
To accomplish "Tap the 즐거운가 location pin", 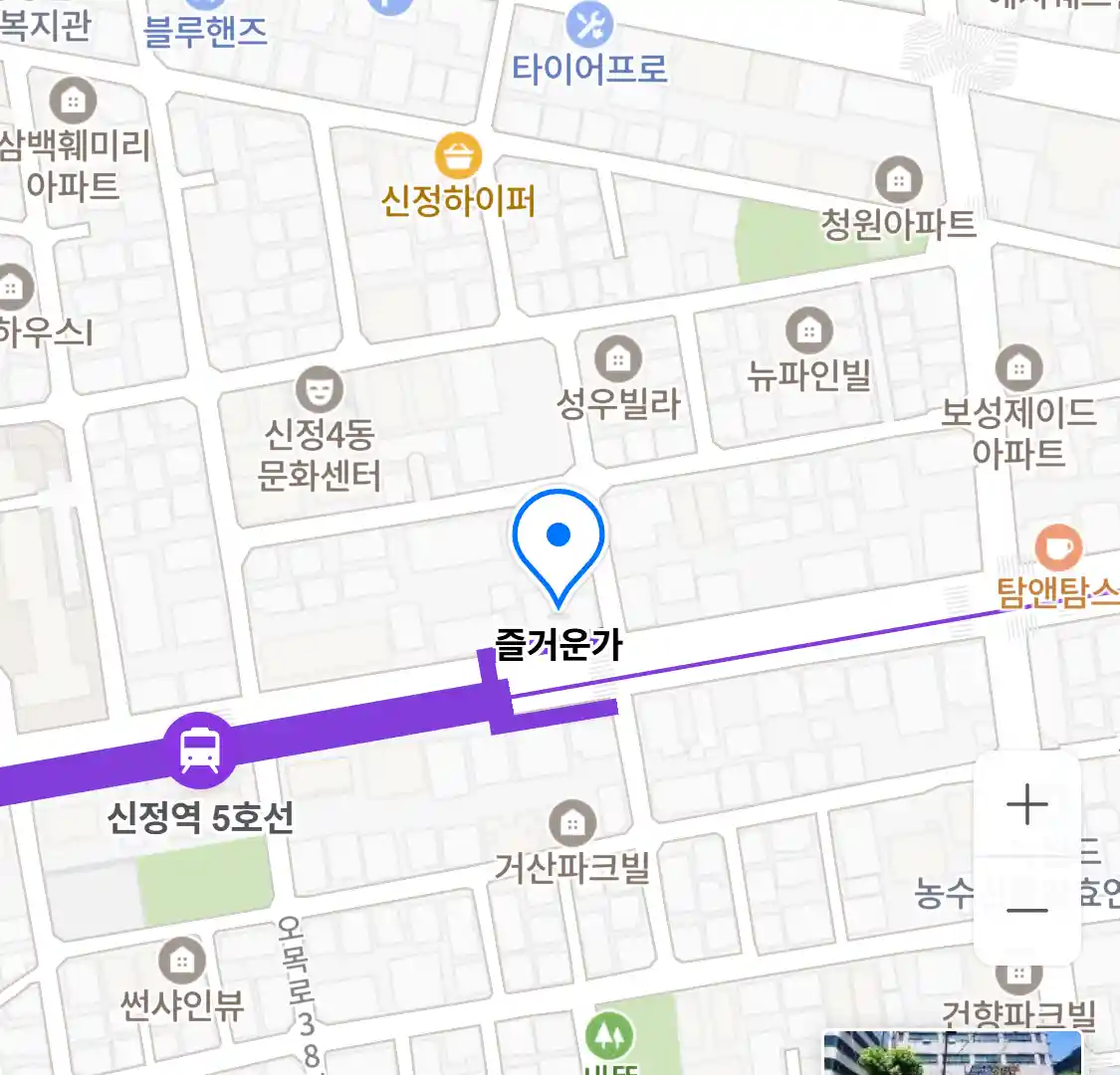I will coord(559,543).
